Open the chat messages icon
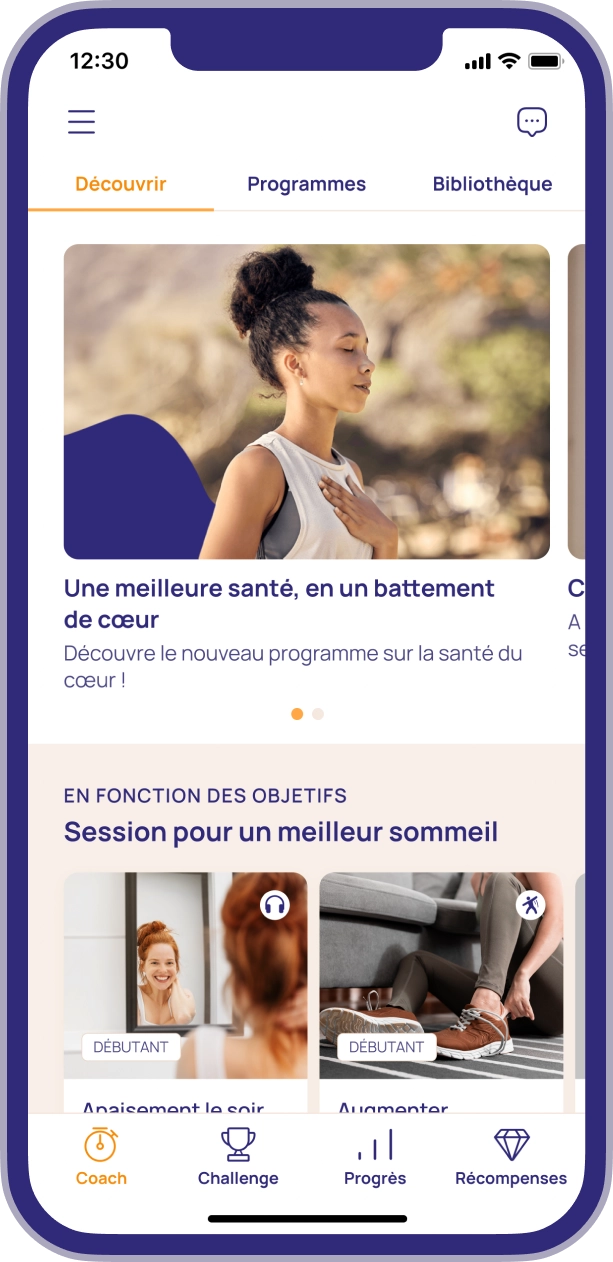Screen dimensions: 613x1262 [x=532, y=122]
